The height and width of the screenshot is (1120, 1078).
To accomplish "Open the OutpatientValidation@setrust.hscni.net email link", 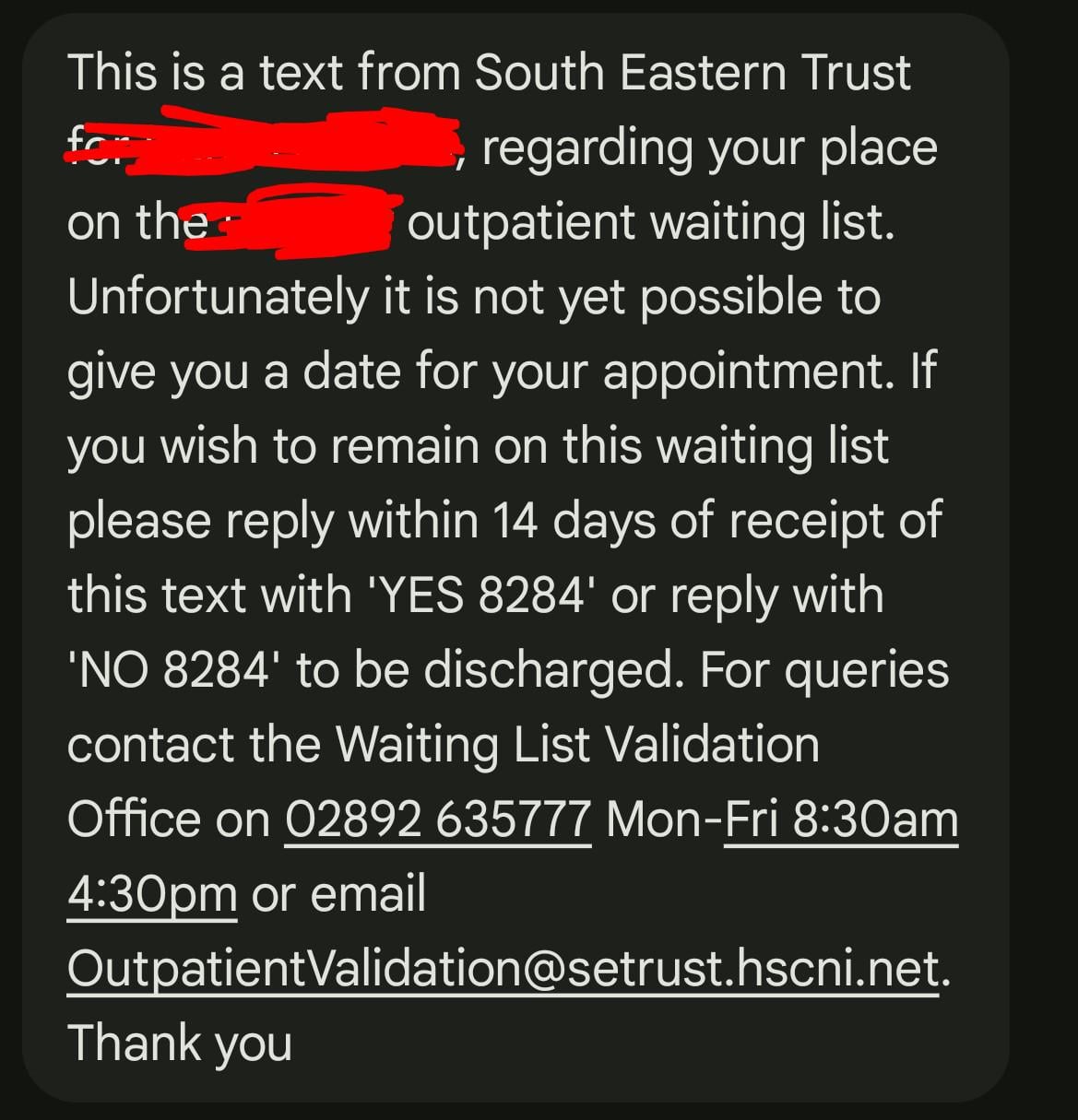I will tap(503, 968).
